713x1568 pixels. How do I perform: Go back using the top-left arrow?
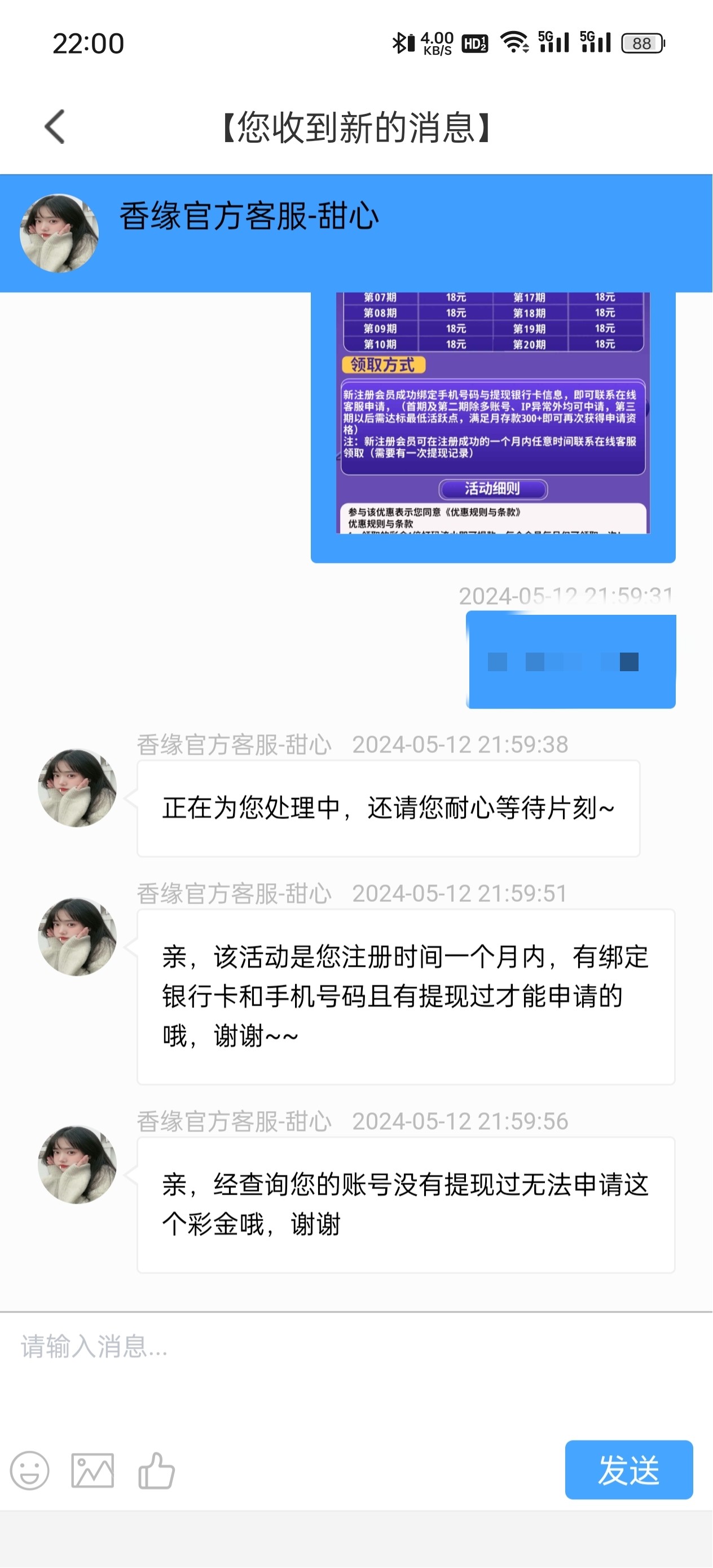coord(55,126)
